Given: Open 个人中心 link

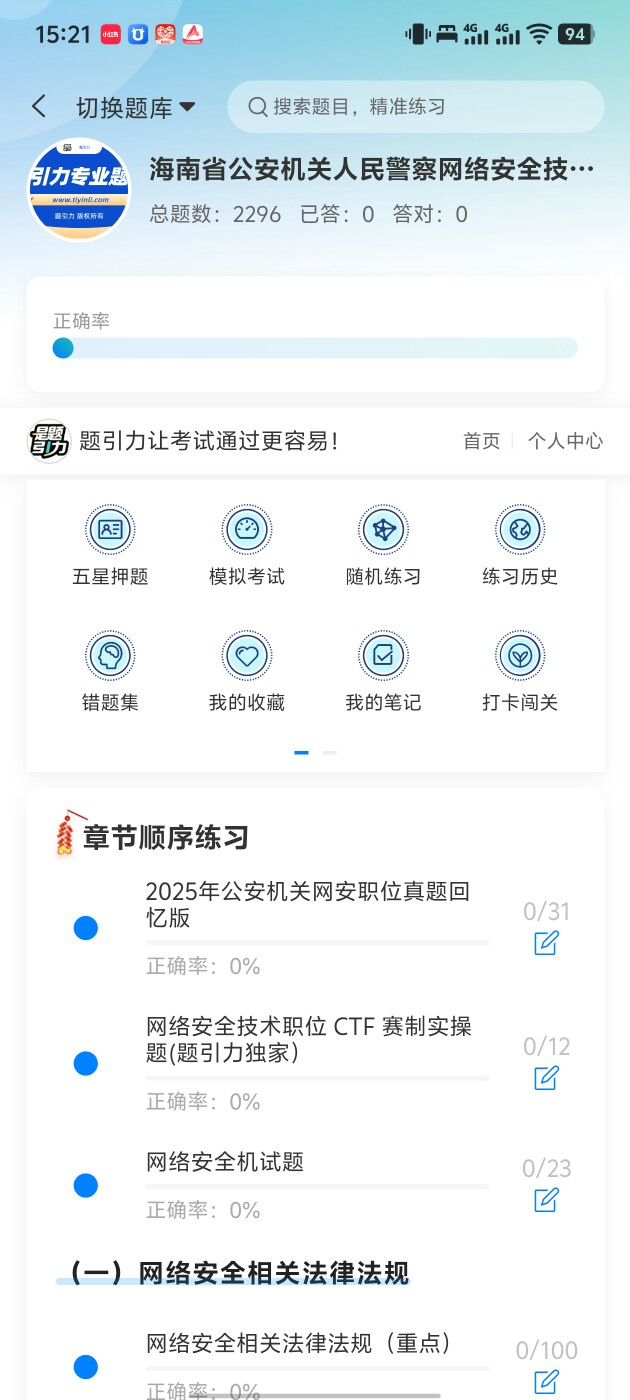Looking at the screenshot, I should point(565,441).
